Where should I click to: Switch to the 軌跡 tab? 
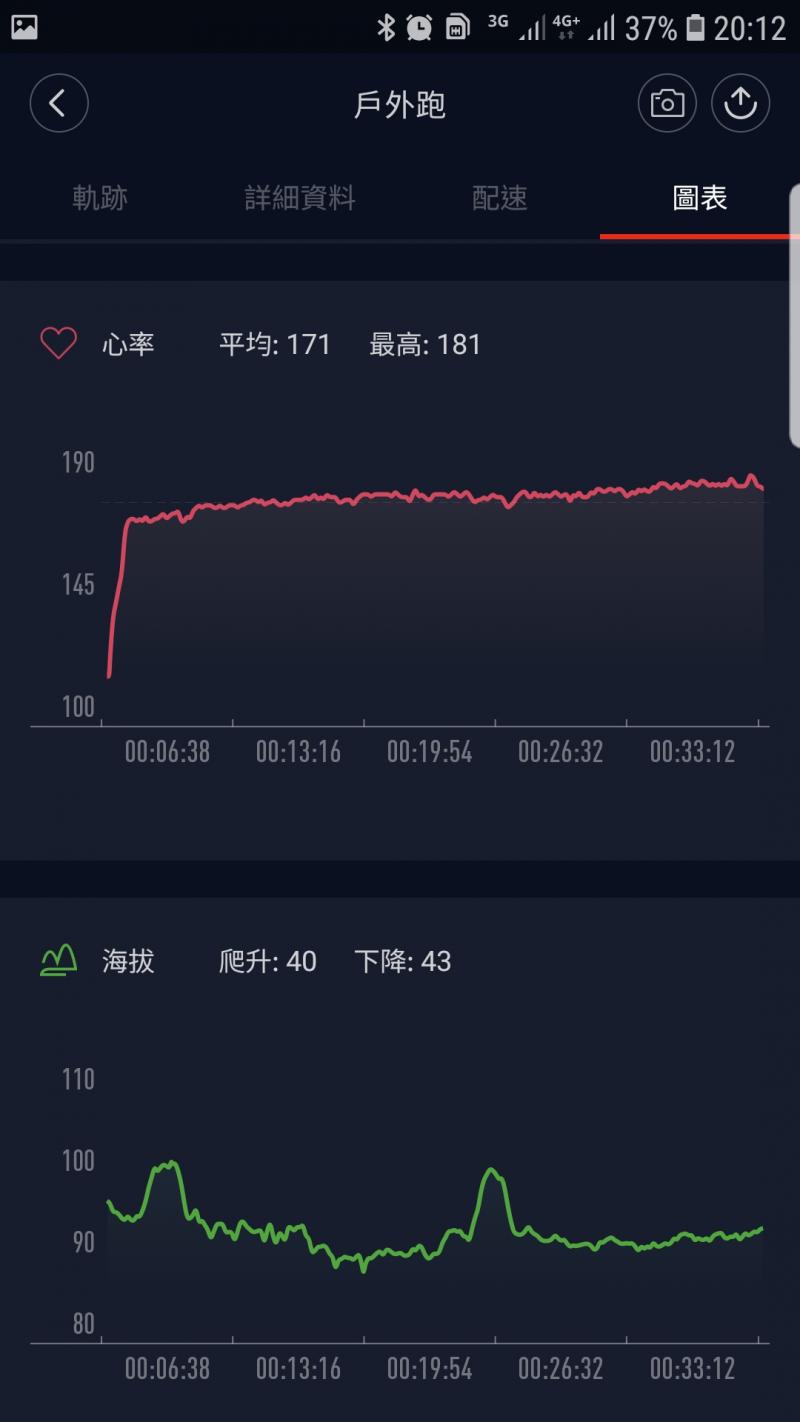(x=100, y=198)
